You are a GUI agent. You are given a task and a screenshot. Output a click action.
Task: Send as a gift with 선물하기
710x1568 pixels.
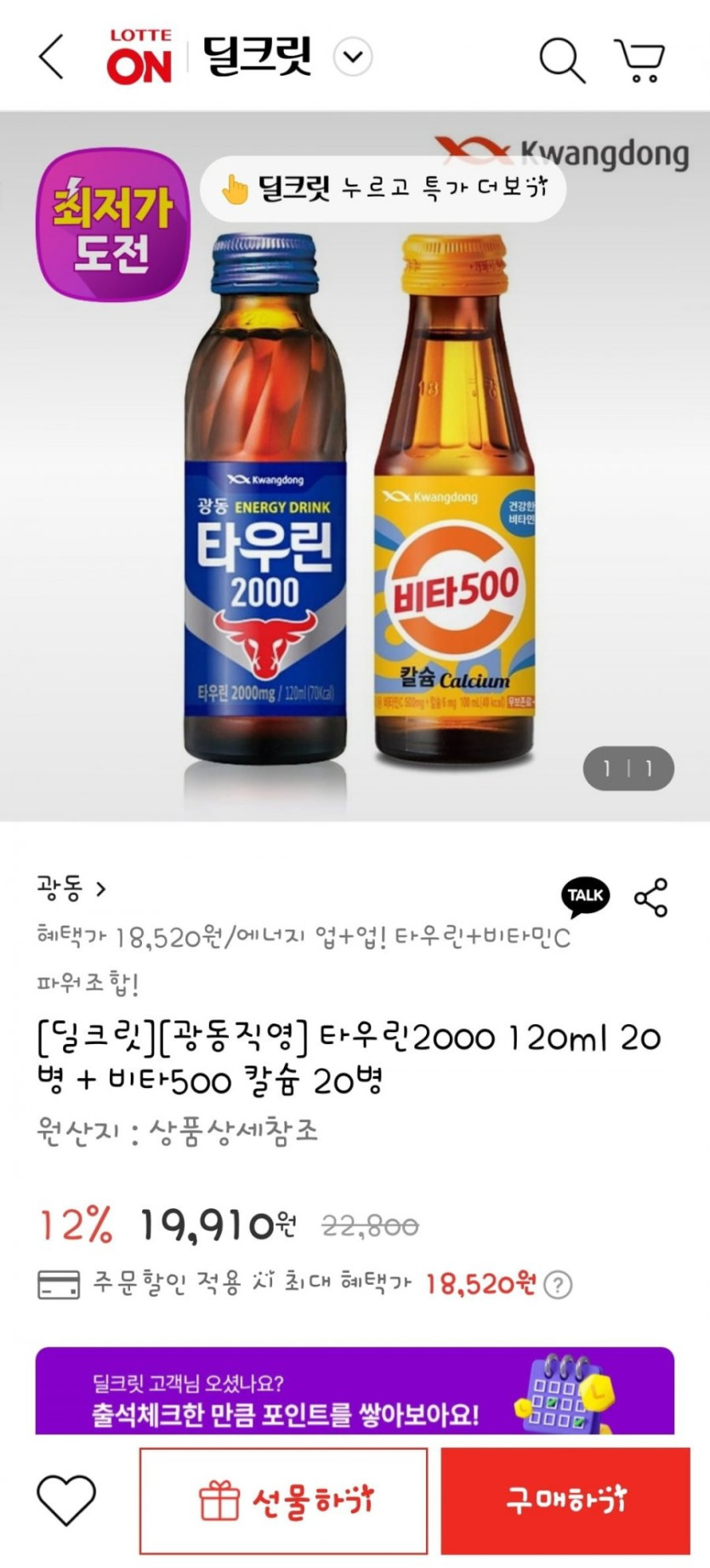click(x=283, y=1501)
